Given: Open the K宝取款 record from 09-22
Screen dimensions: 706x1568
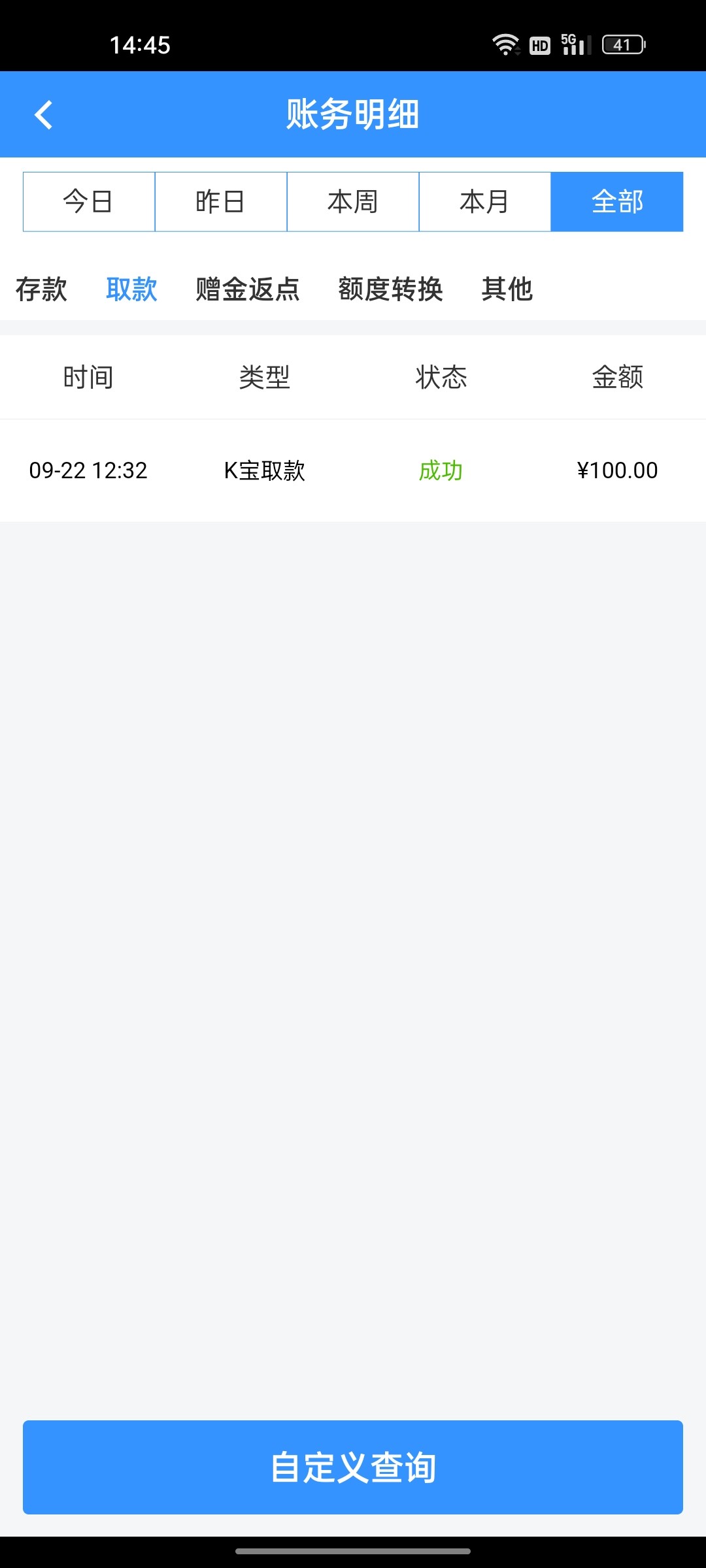Looking at the screenshot, I should pos(353,470).
